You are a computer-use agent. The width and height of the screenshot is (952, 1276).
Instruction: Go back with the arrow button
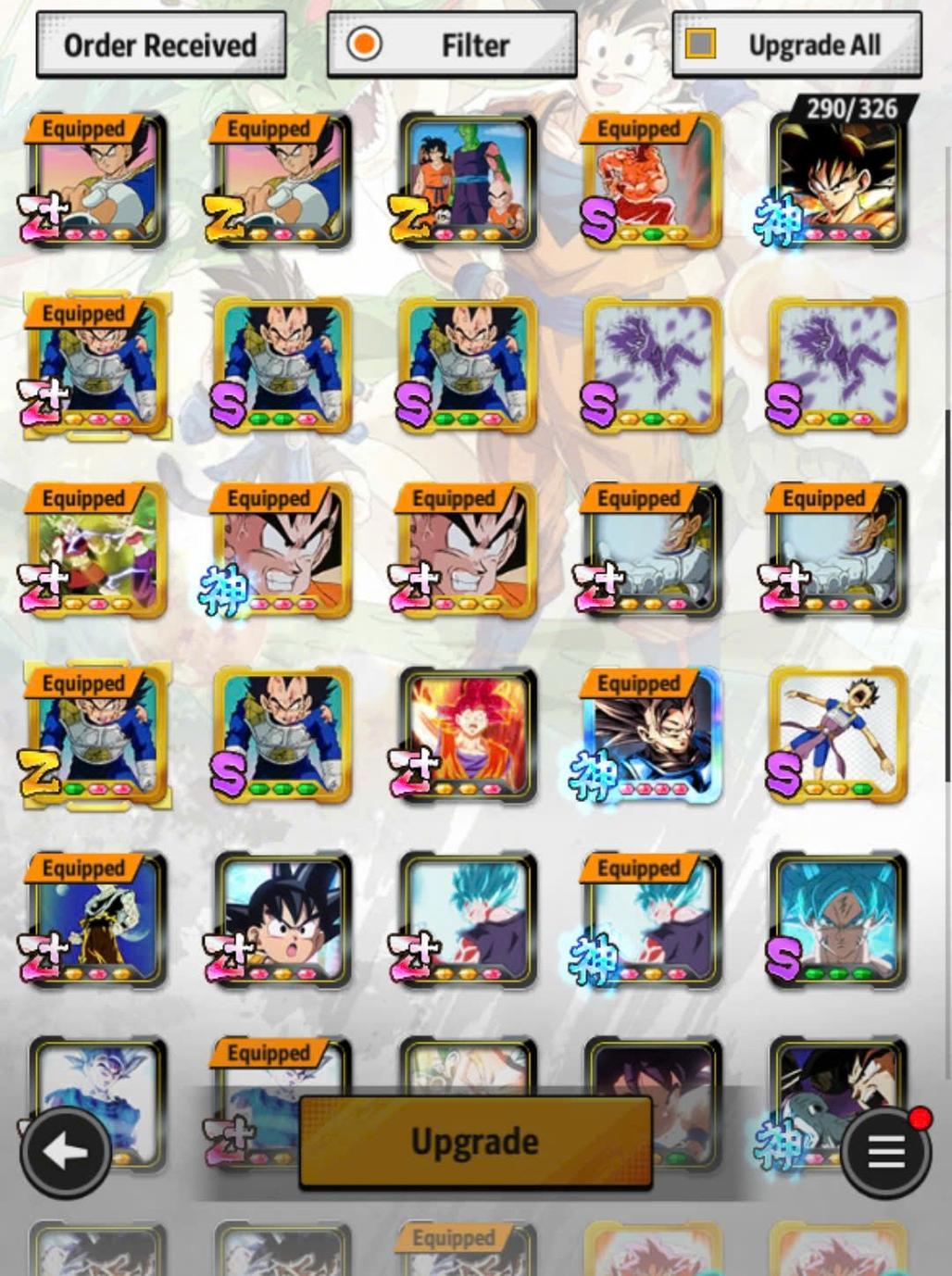coord(66,1152)
